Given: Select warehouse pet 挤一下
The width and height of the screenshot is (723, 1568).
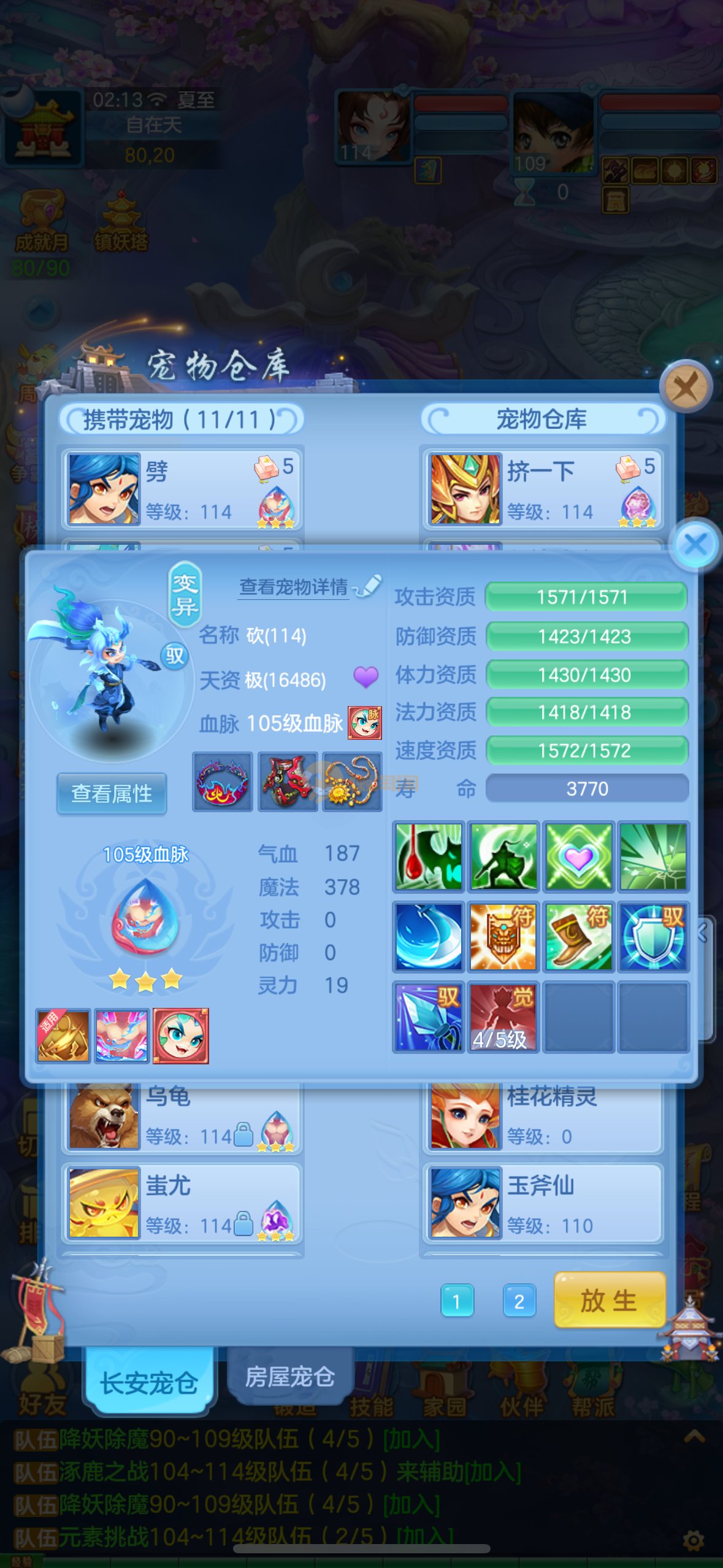Looking at the screenshot, I should tap(542, 489).
